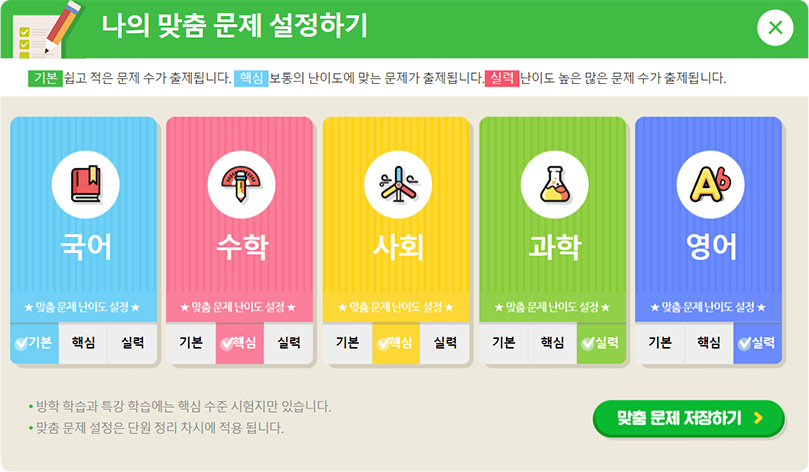Screen dimensions: 809x472
Task: Select 실력 difficulty for 과학
Action: 601,342
